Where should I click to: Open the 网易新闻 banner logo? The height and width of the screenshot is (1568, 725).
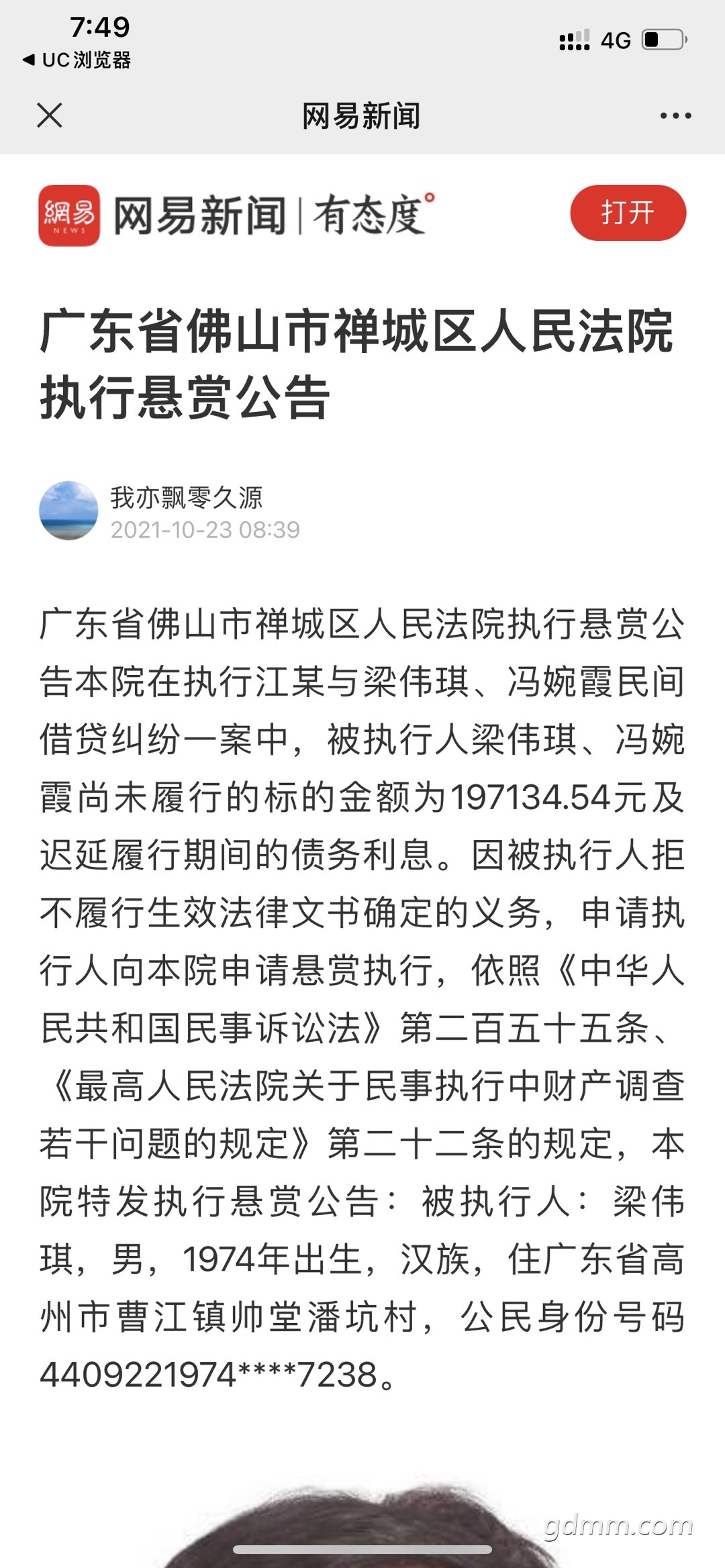click(236, 215)
